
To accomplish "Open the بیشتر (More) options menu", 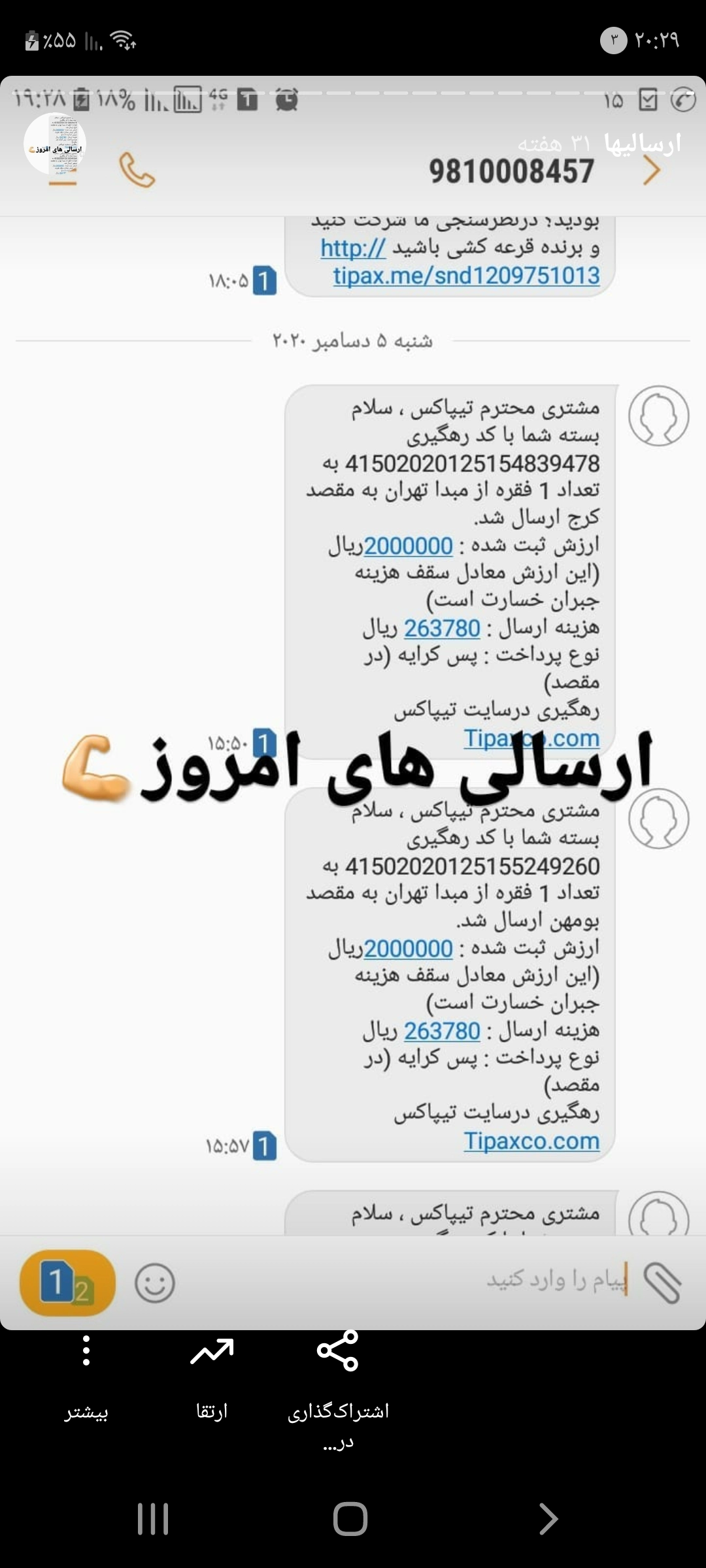I will point(86,1377).
